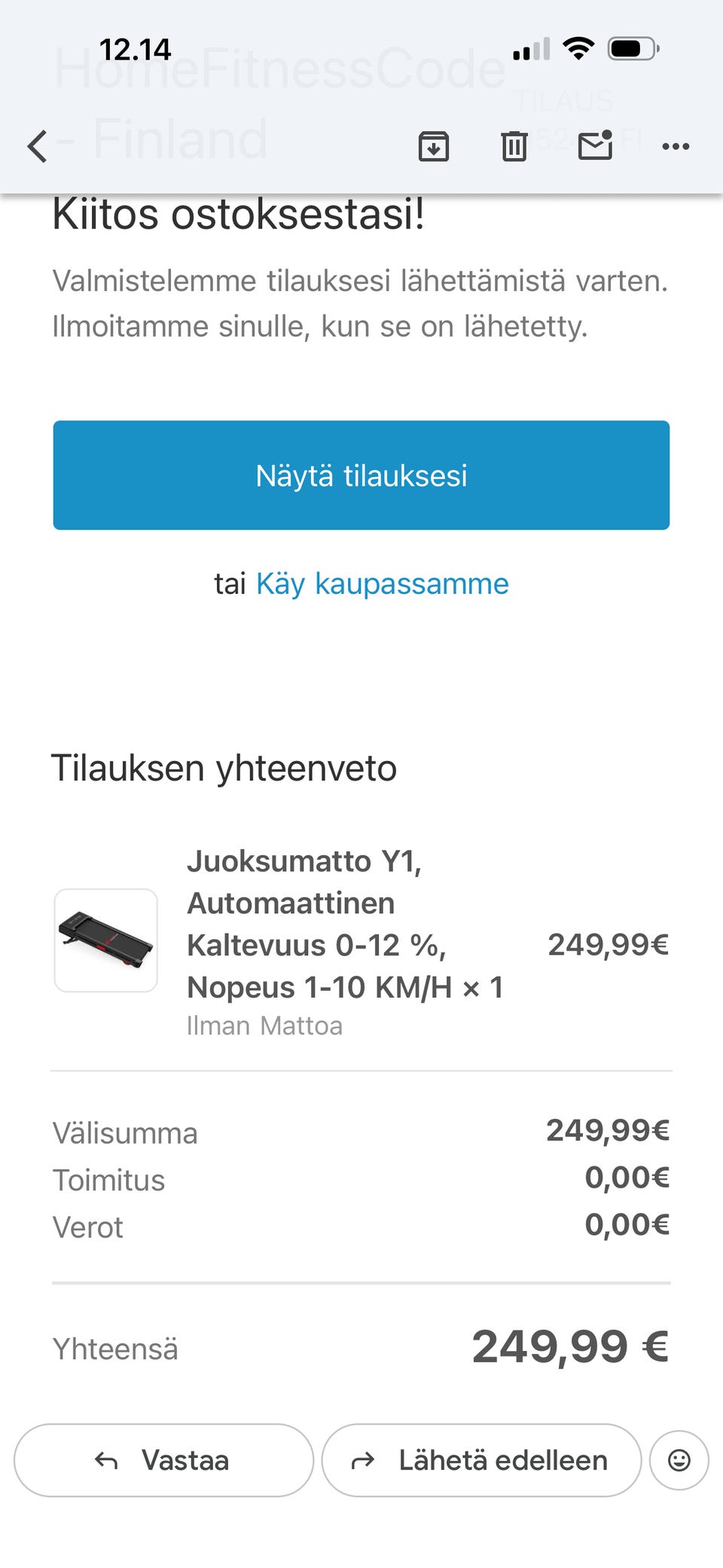The image size is (723, 1568).
Task: Open emoji reactions with the smiley icon
Action: point(679,1460)
